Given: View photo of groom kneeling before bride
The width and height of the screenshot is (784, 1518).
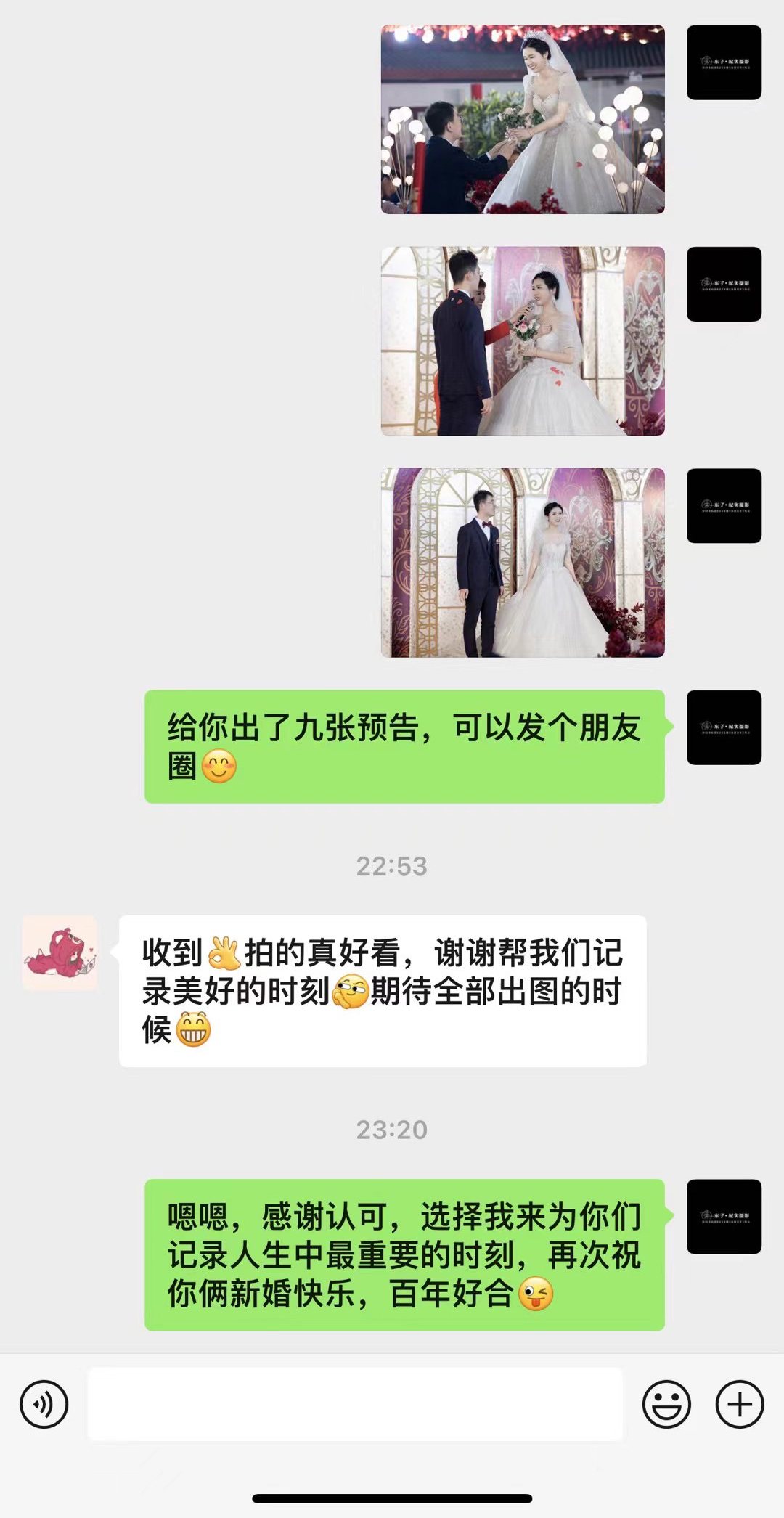Looking at the screenshot, I should click(523, 120).
